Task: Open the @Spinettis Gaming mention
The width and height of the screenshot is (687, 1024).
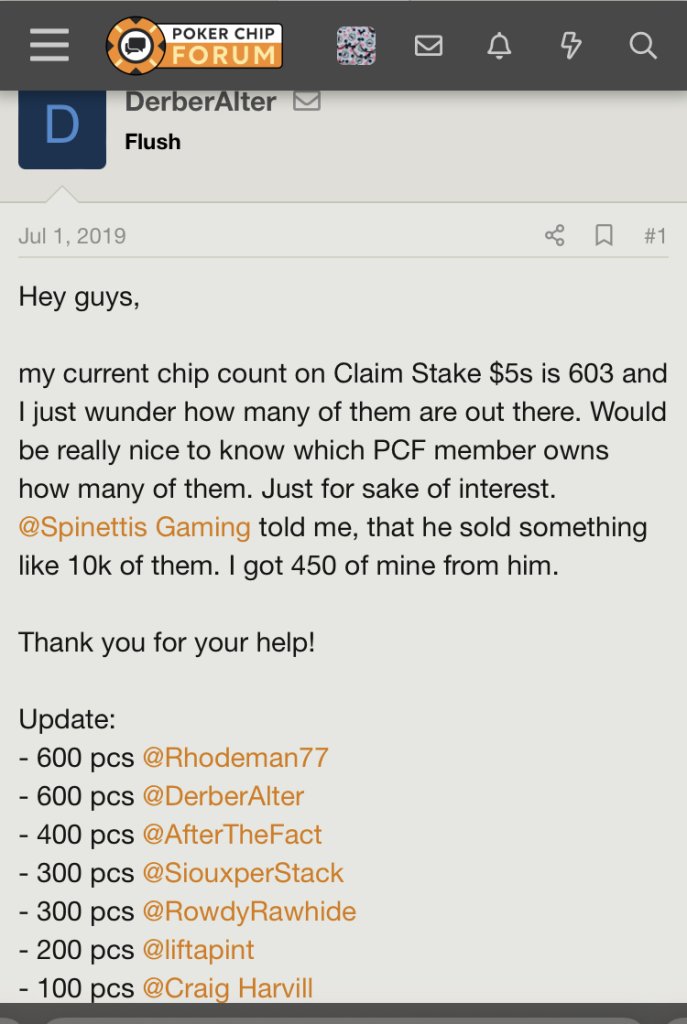Action: 134,527
